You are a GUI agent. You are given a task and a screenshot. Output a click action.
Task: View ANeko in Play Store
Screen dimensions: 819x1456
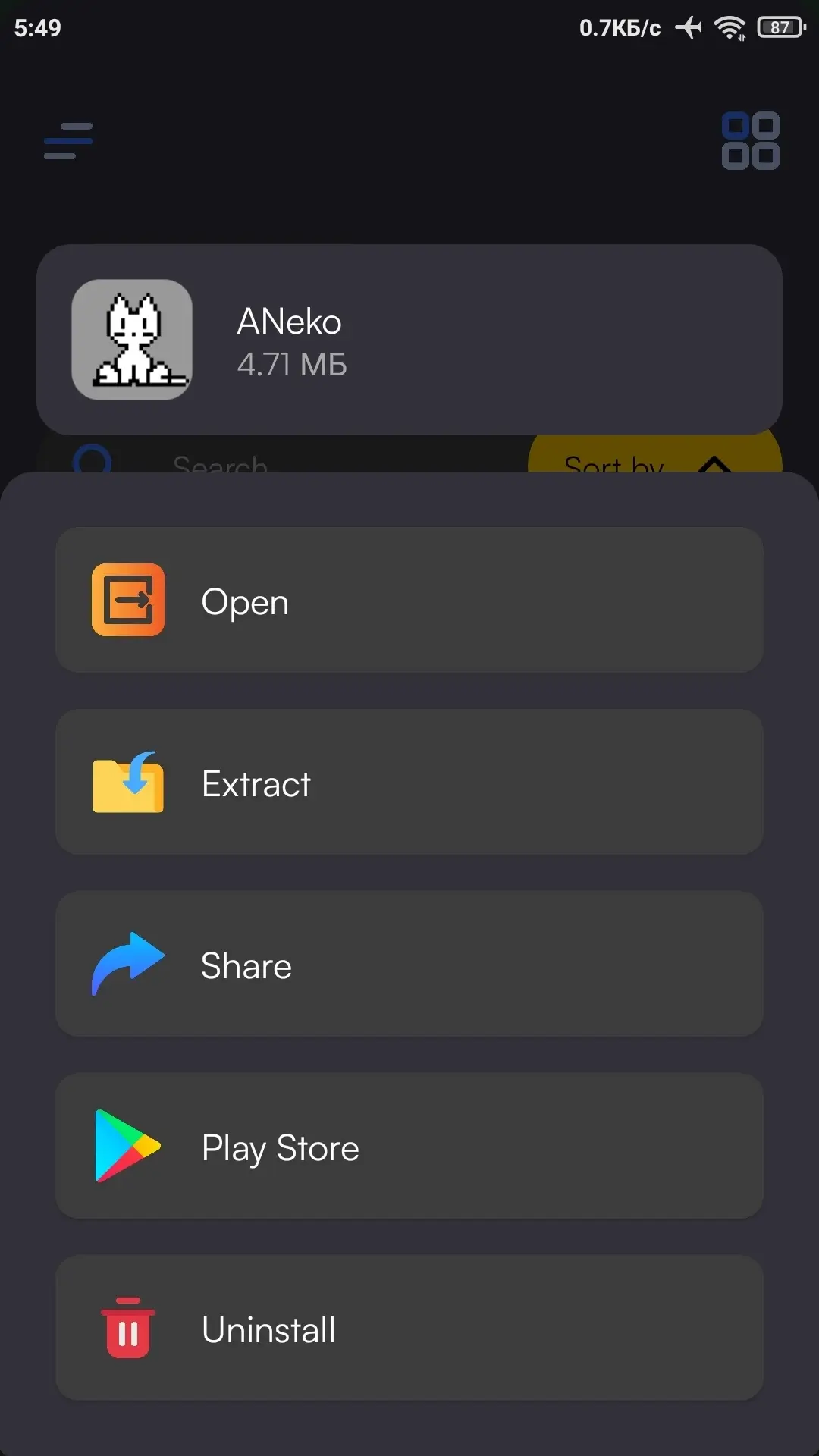(409, 1146)
